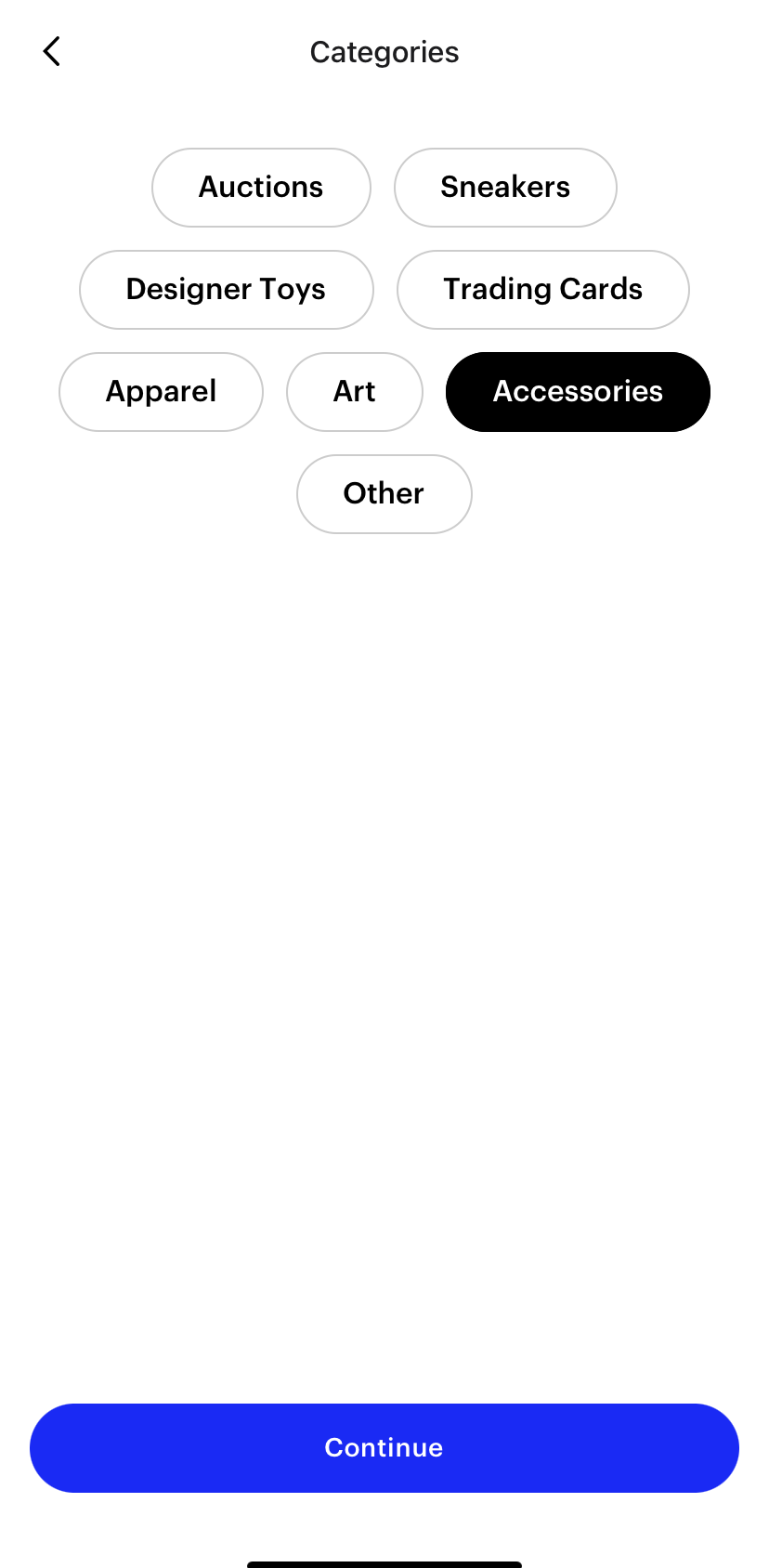Select the Trading Cards chip

[542, 290]
